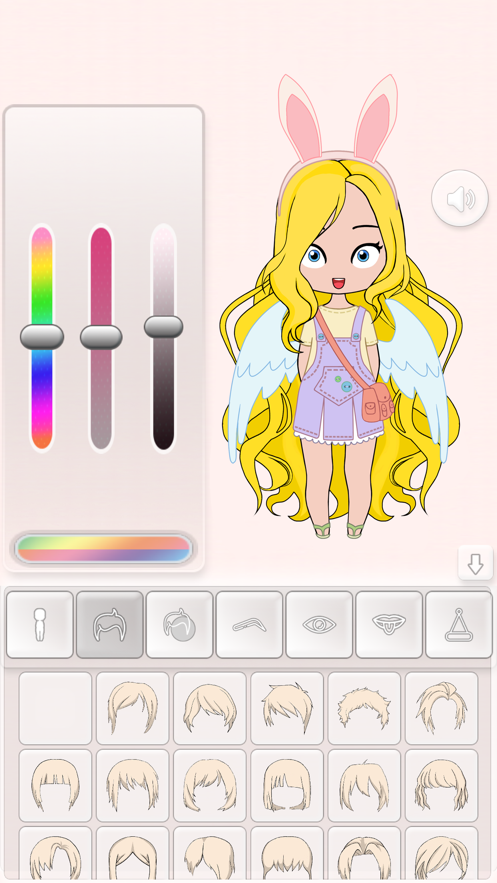This screenshot has height=883, width=497.
Task: Tap the white-to-black brightness slider
Action: [x=164, y=338]
